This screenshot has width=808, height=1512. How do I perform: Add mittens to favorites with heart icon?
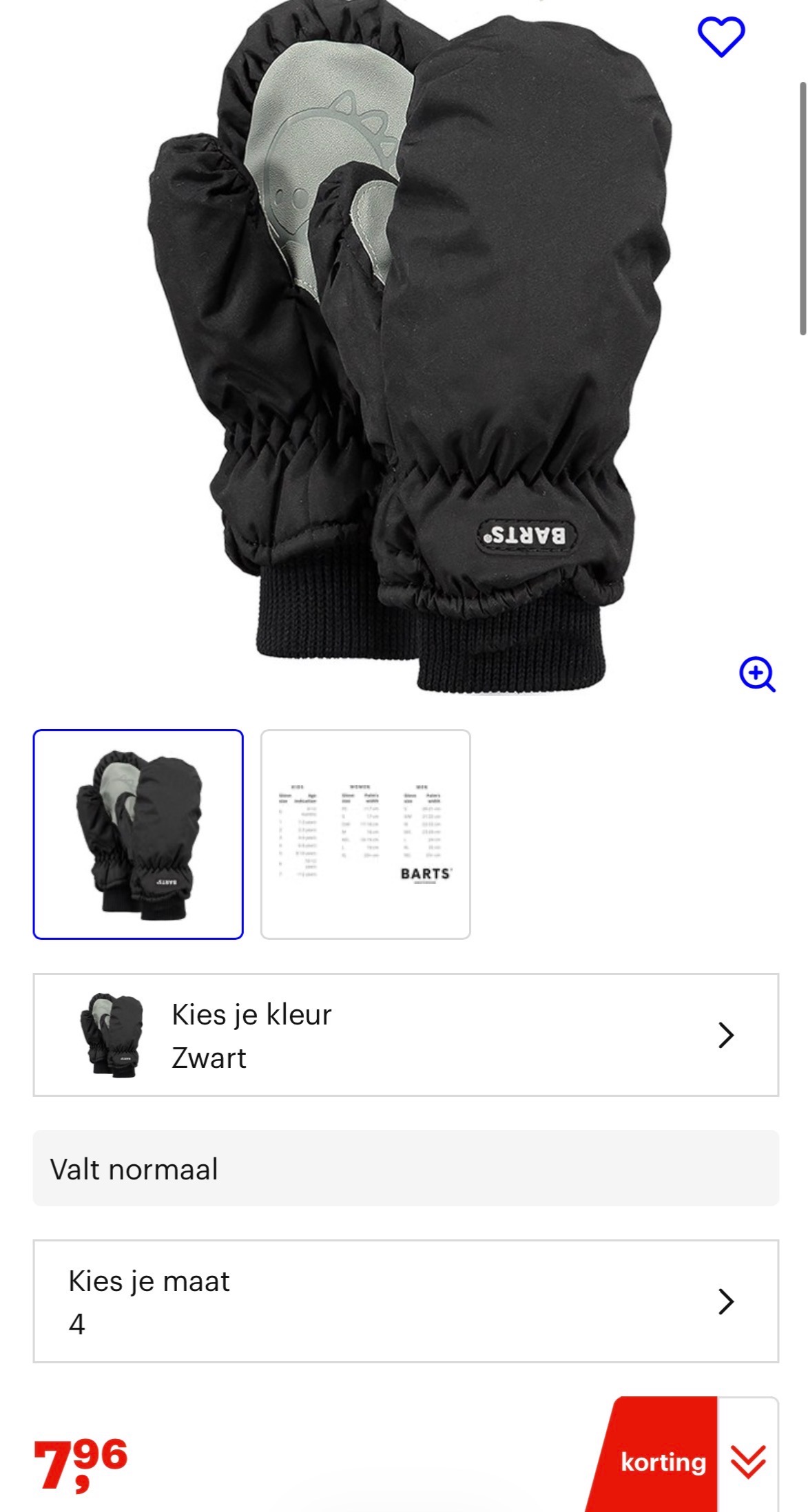(721, 36)
